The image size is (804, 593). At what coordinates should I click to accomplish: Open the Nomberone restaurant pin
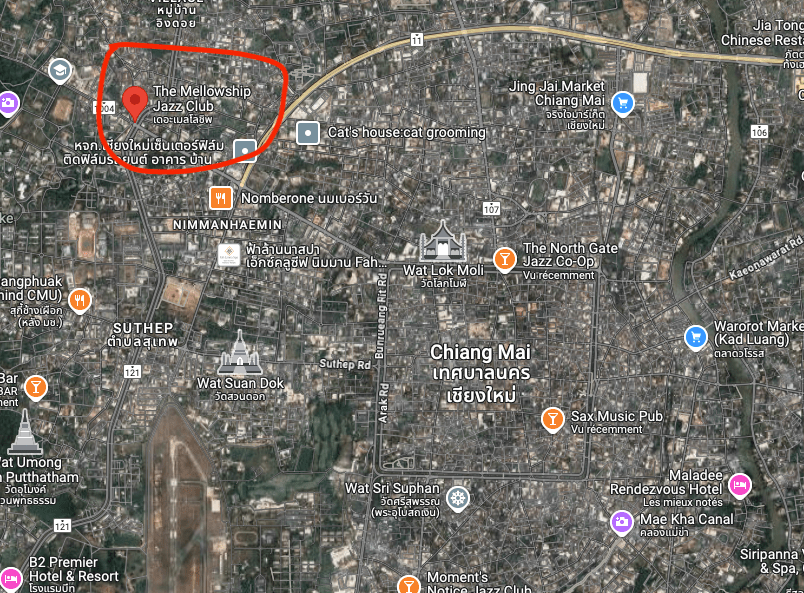pos(223,198)
